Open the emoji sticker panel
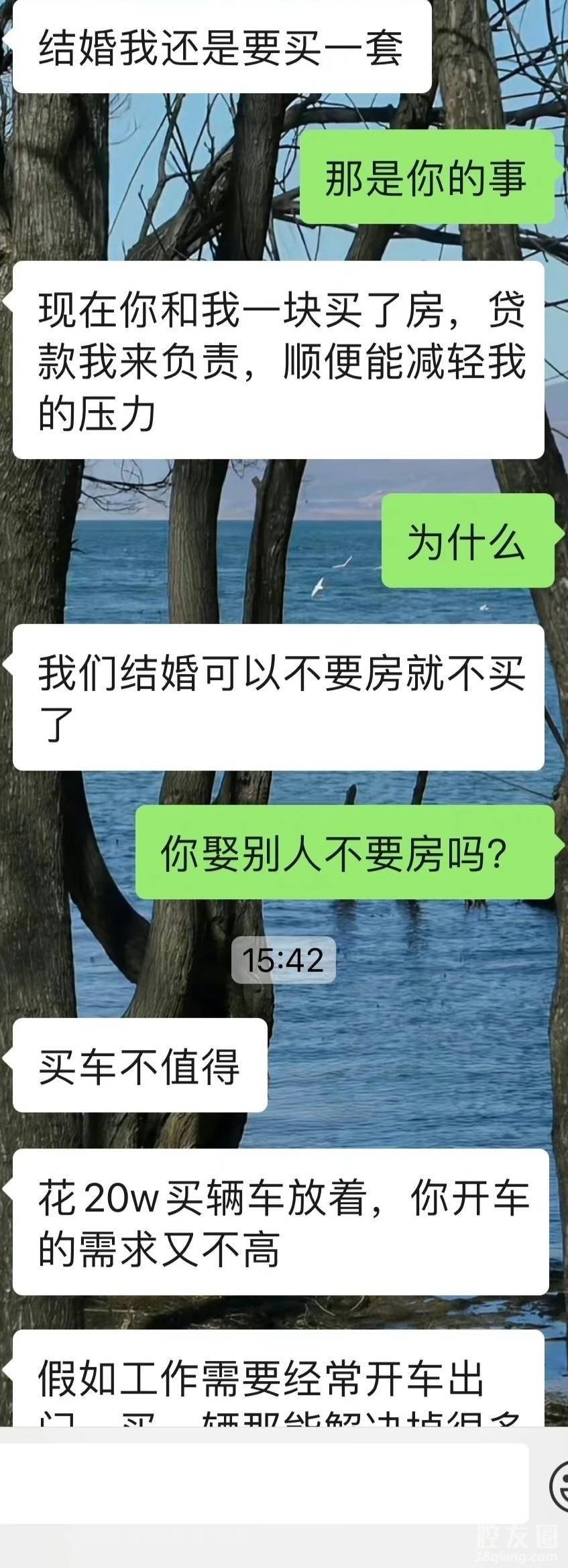This screenshot has width=568, height=1568. (x=560, y=1485)
